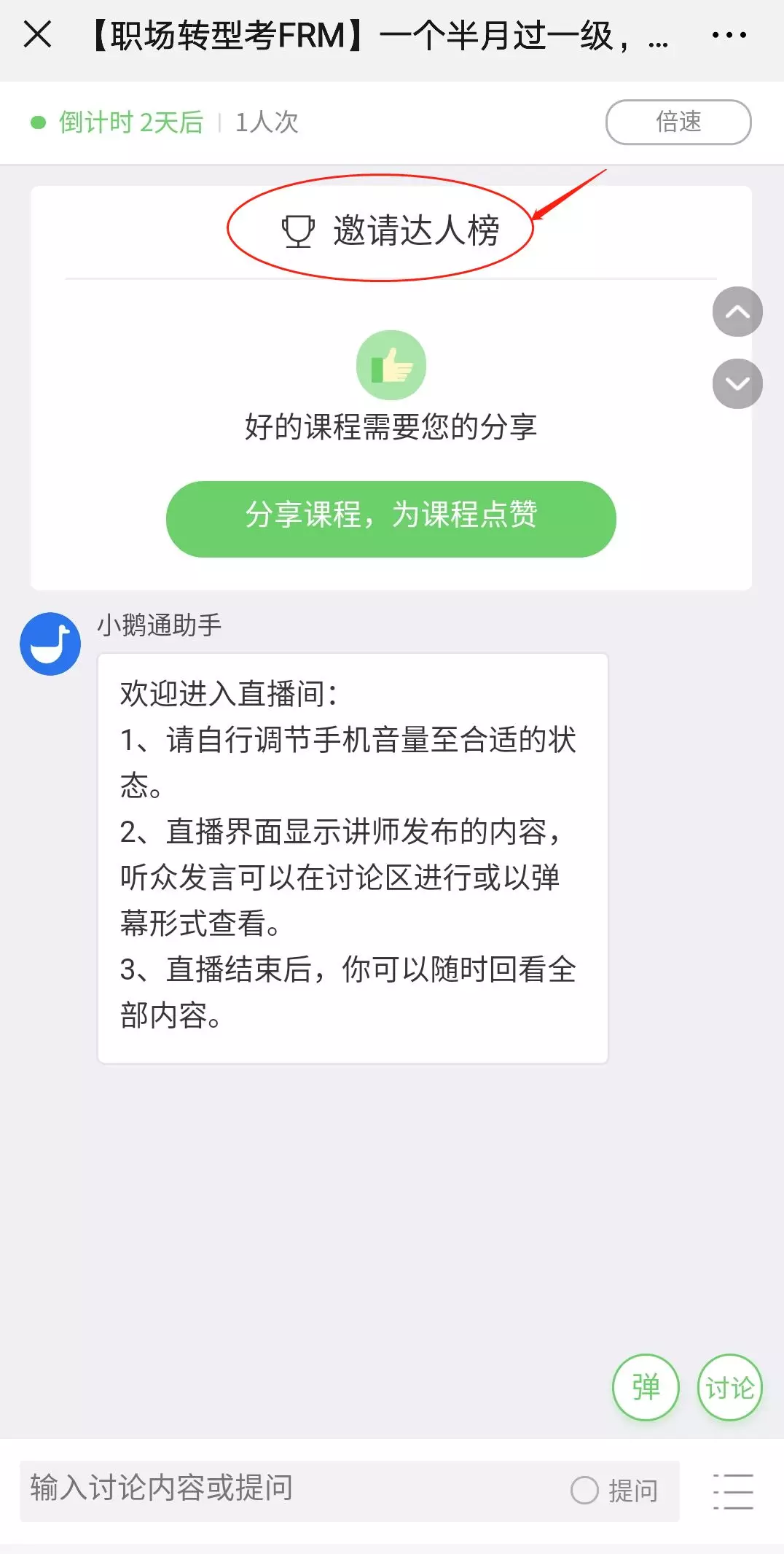Screen dimensions: 784x1554
Task: Tap the 倍速 playback speed button
Action: [678, 122]
